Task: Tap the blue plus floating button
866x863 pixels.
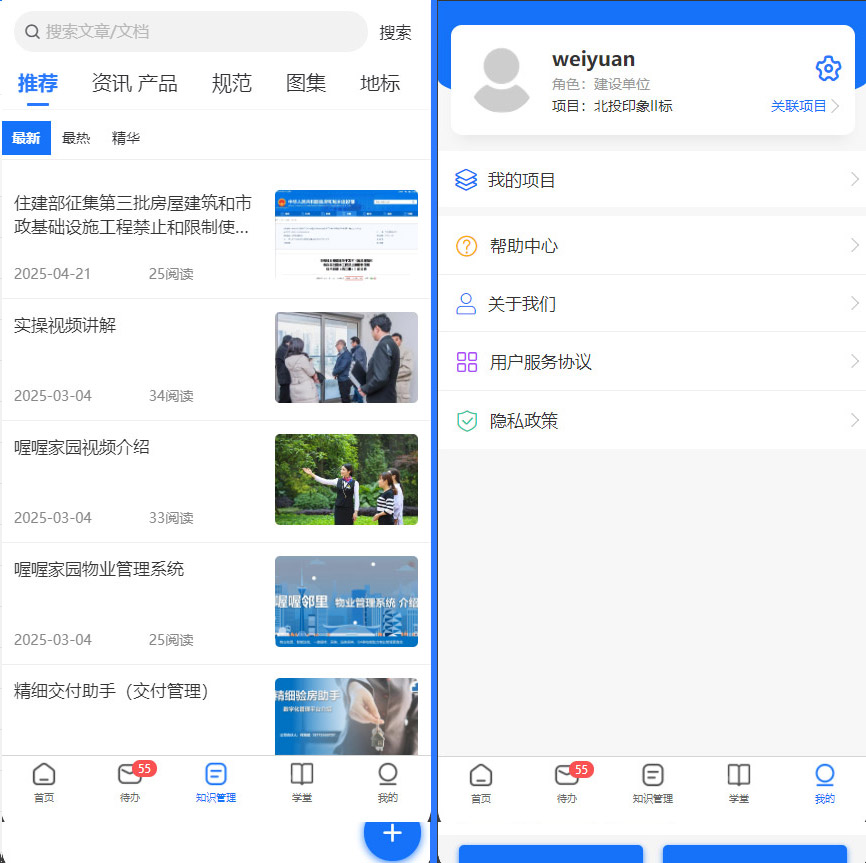Action: 392,833
